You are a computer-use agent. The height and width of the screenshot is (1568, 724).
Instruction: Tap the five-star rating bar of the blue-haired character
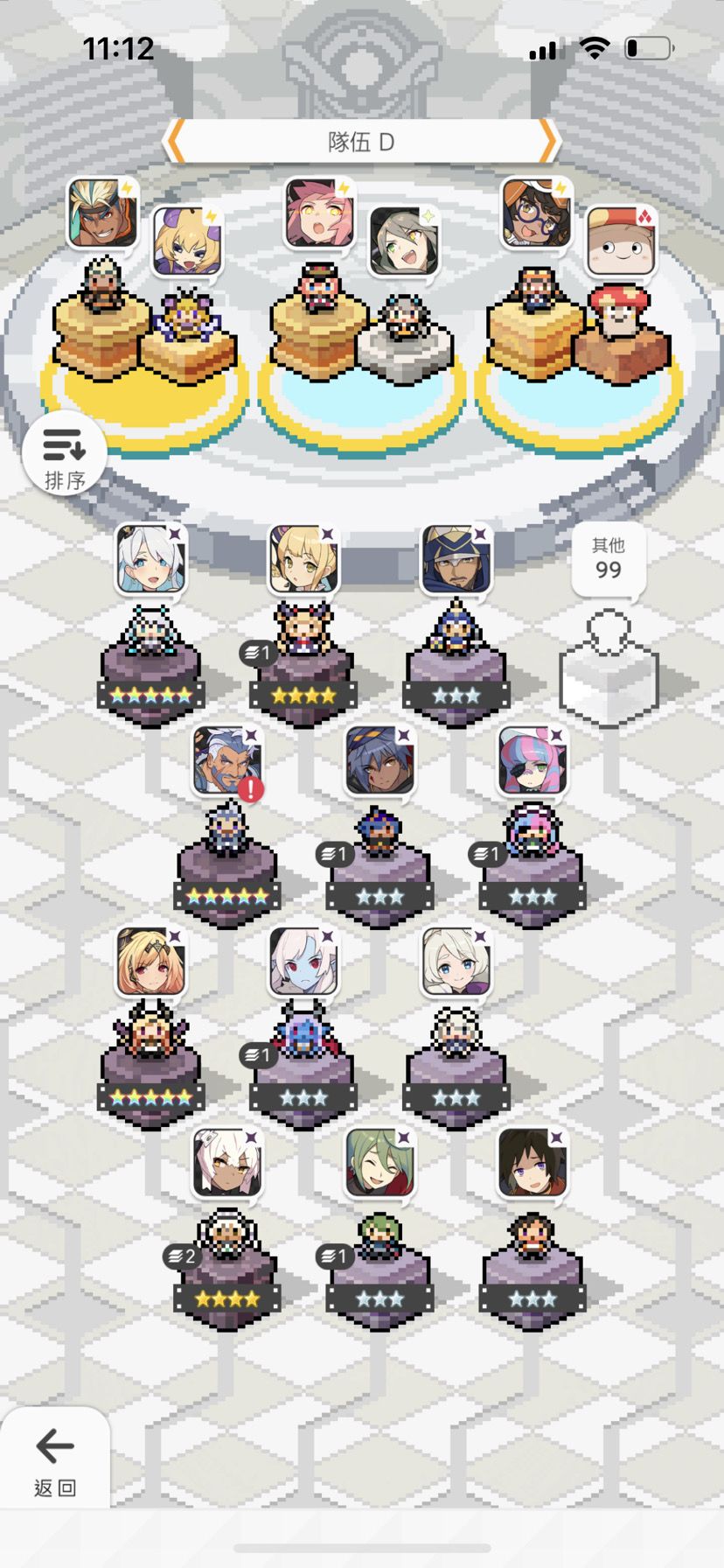point(151,696)
